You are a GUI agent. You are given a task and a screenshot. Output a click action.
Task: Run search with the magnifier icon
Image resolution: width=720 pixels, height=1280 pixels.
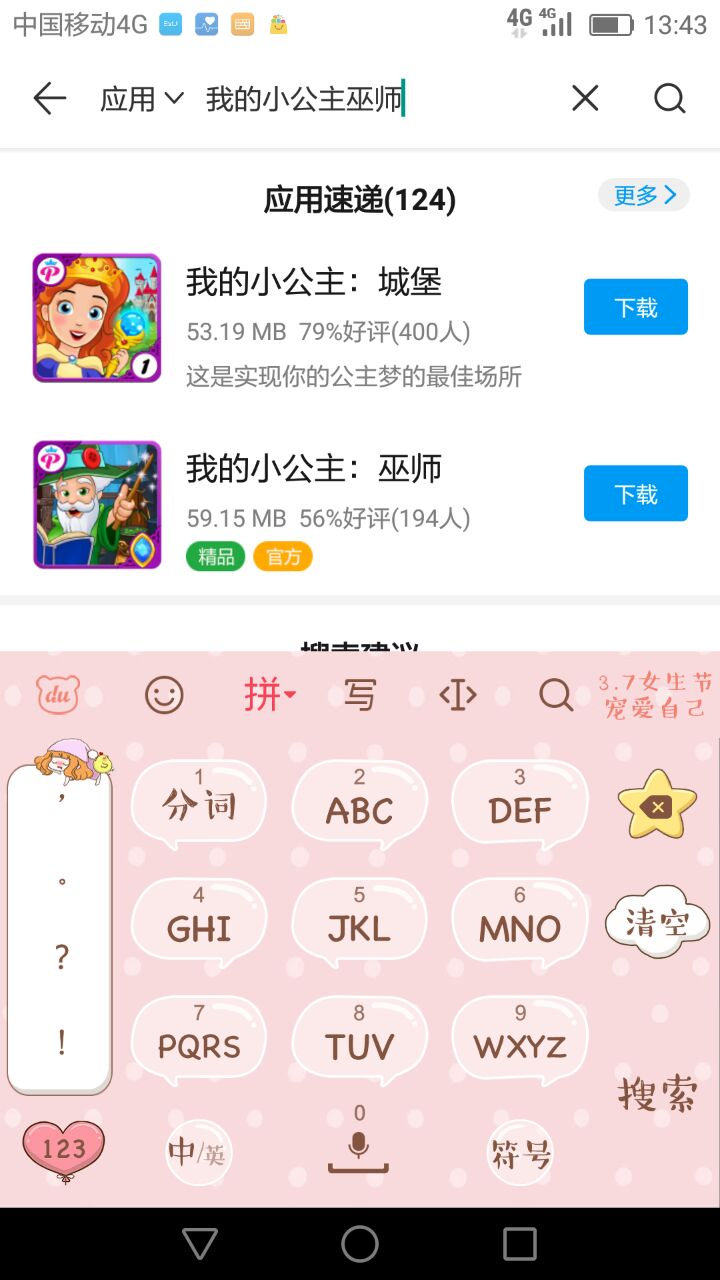[x=669, y=98]
